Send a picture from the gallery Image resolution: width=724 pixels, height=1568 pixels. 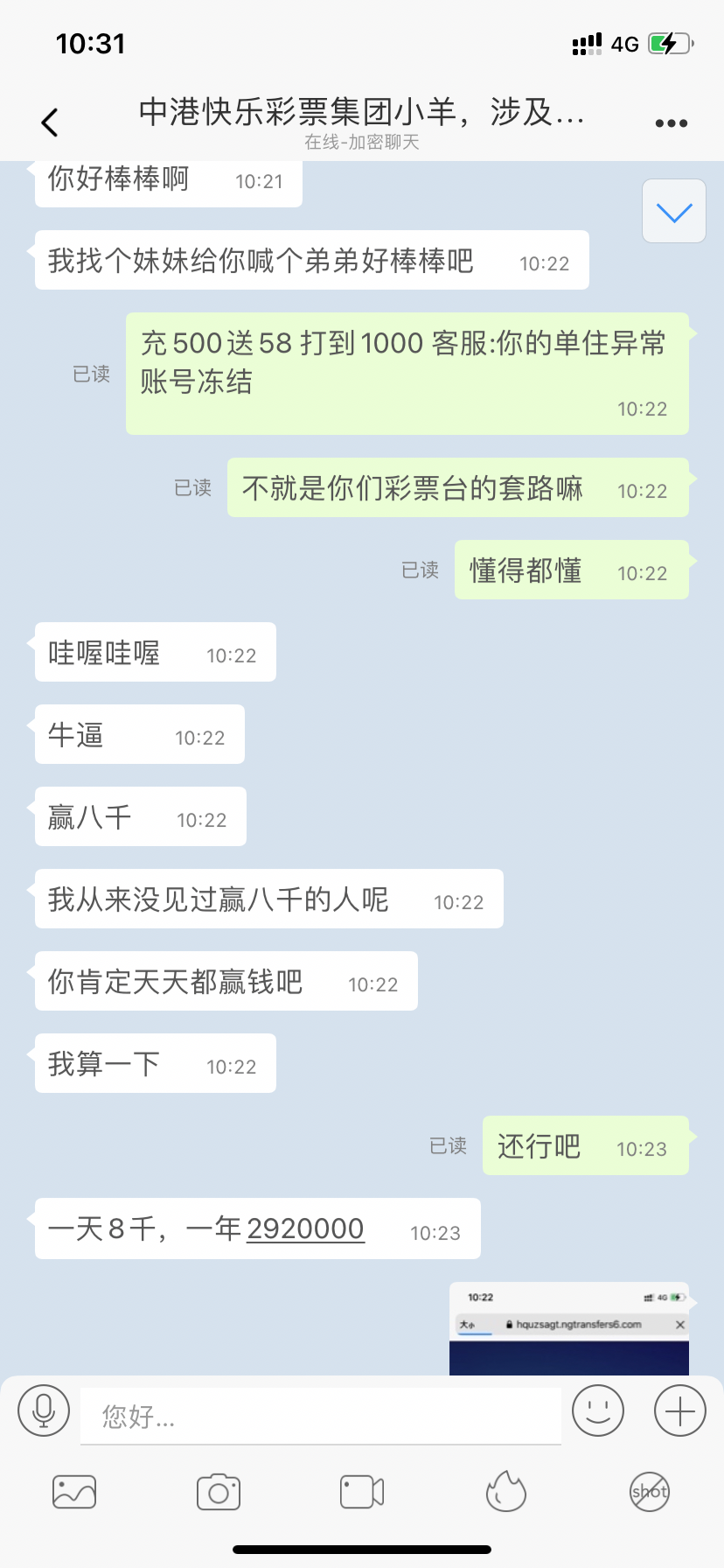pos(74,1493)
